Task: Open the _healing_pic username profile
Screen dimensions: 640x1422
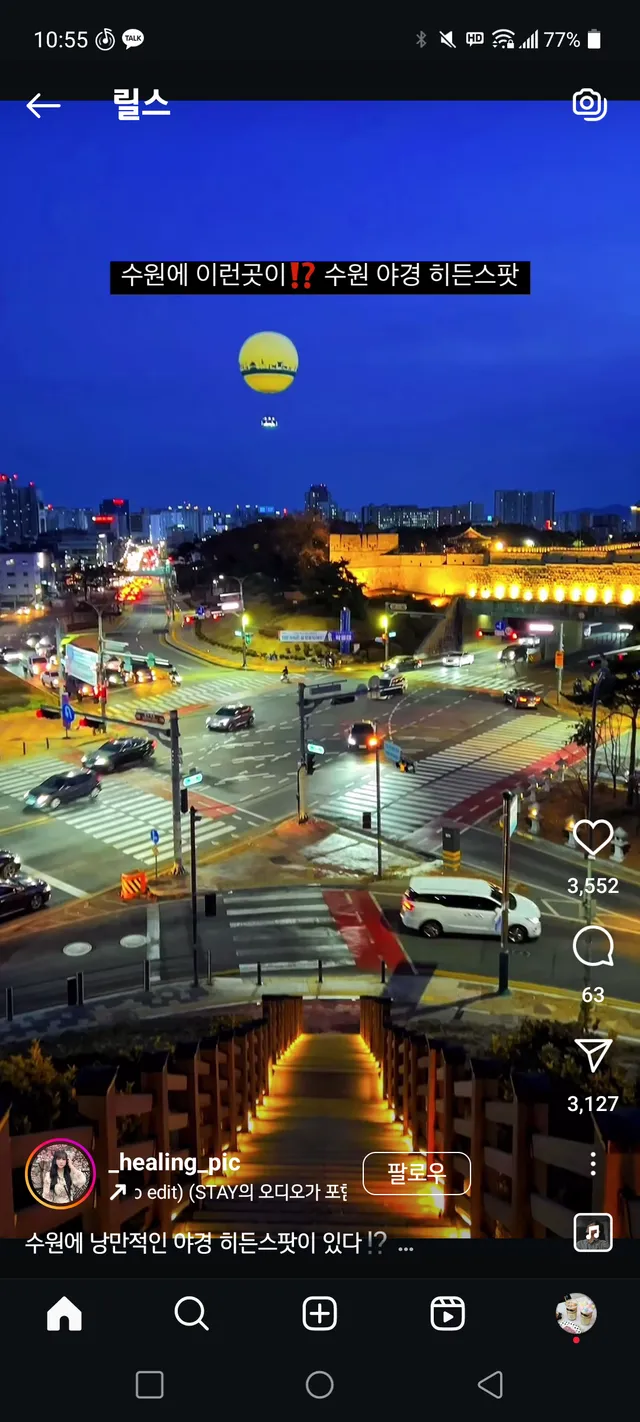Action: (x=174, y=1162)
